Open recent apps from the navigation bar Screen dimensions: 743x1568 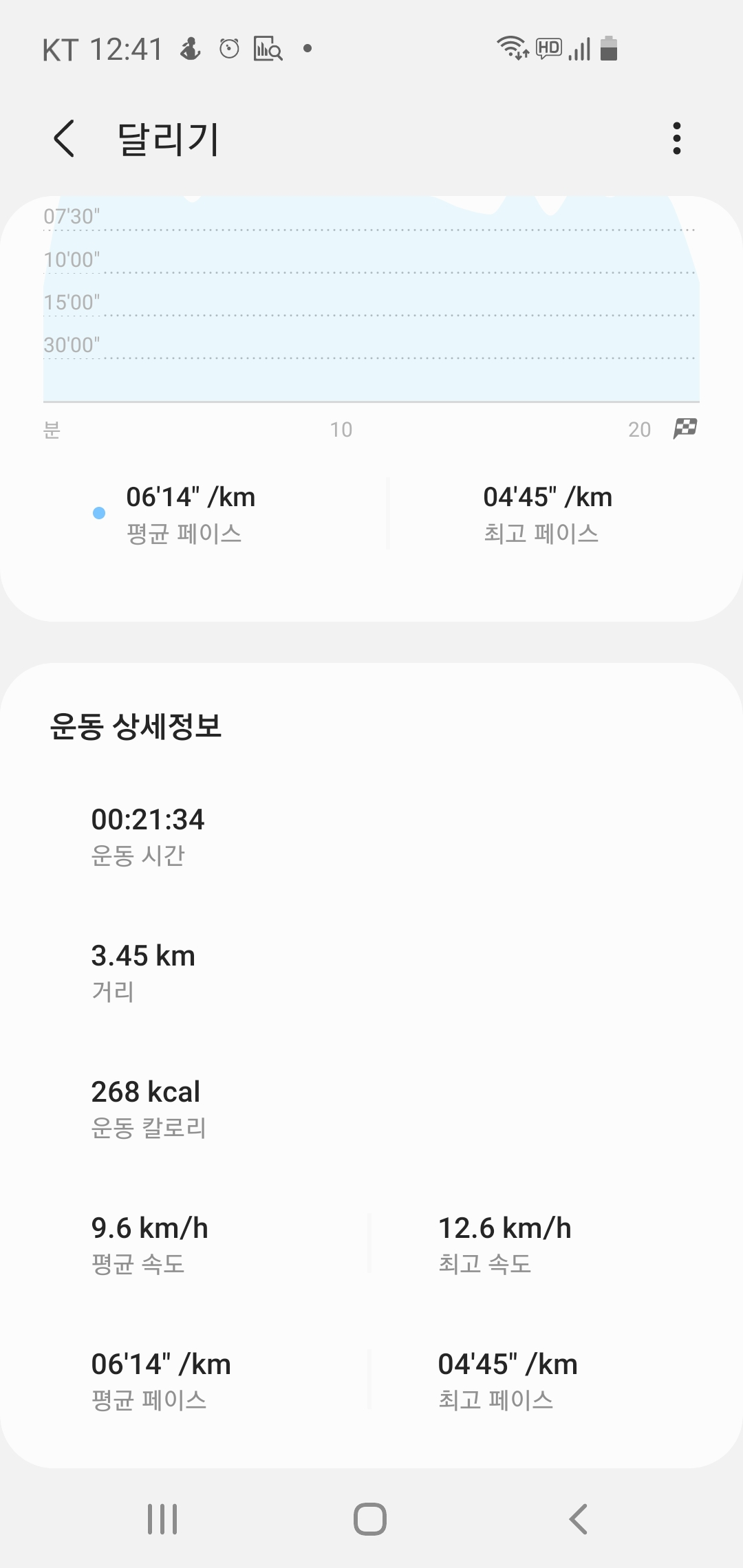[162, 1519]
